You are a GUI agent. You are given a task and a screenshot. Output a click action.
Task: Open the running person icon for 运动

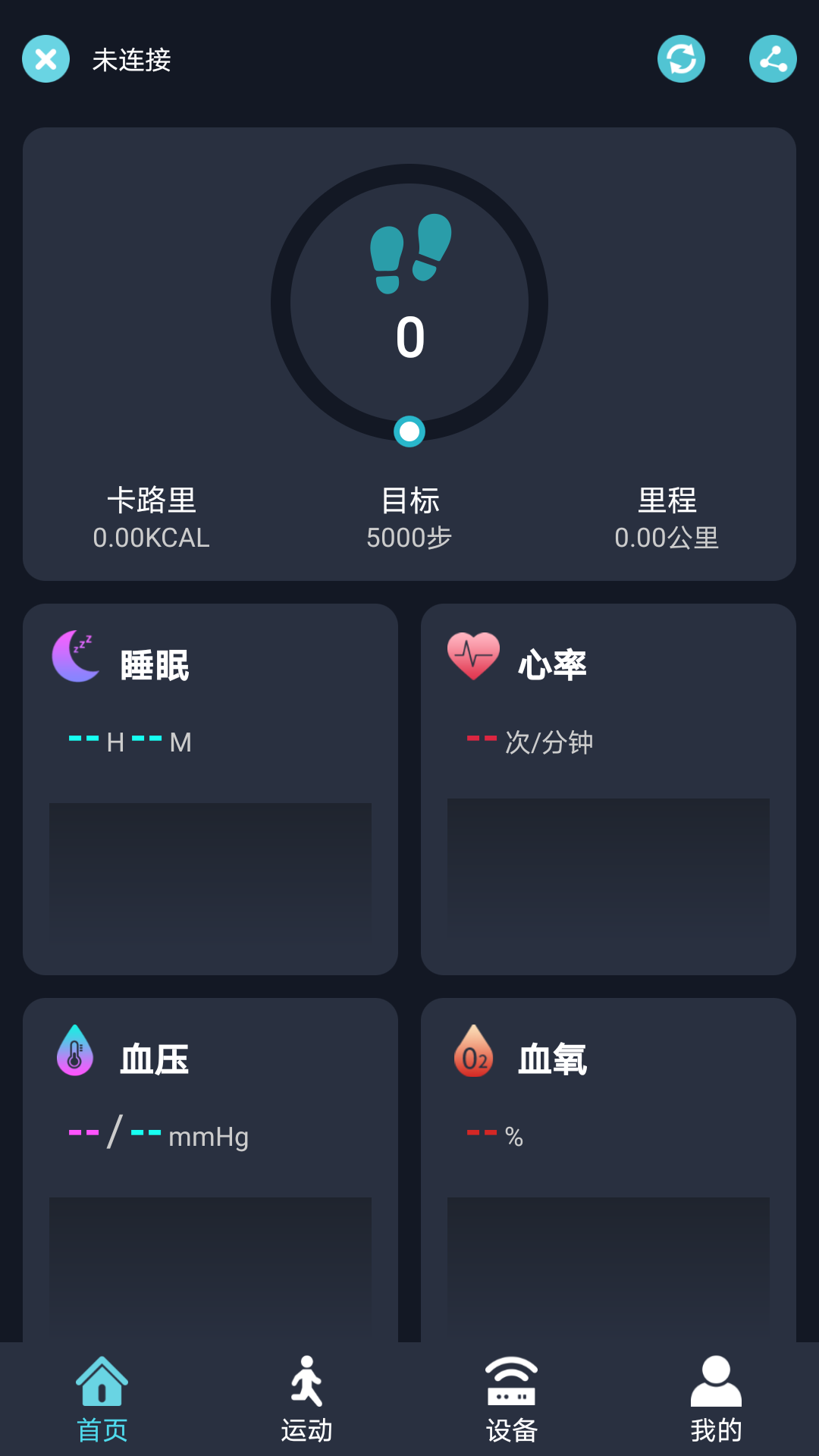point(307,1382)
